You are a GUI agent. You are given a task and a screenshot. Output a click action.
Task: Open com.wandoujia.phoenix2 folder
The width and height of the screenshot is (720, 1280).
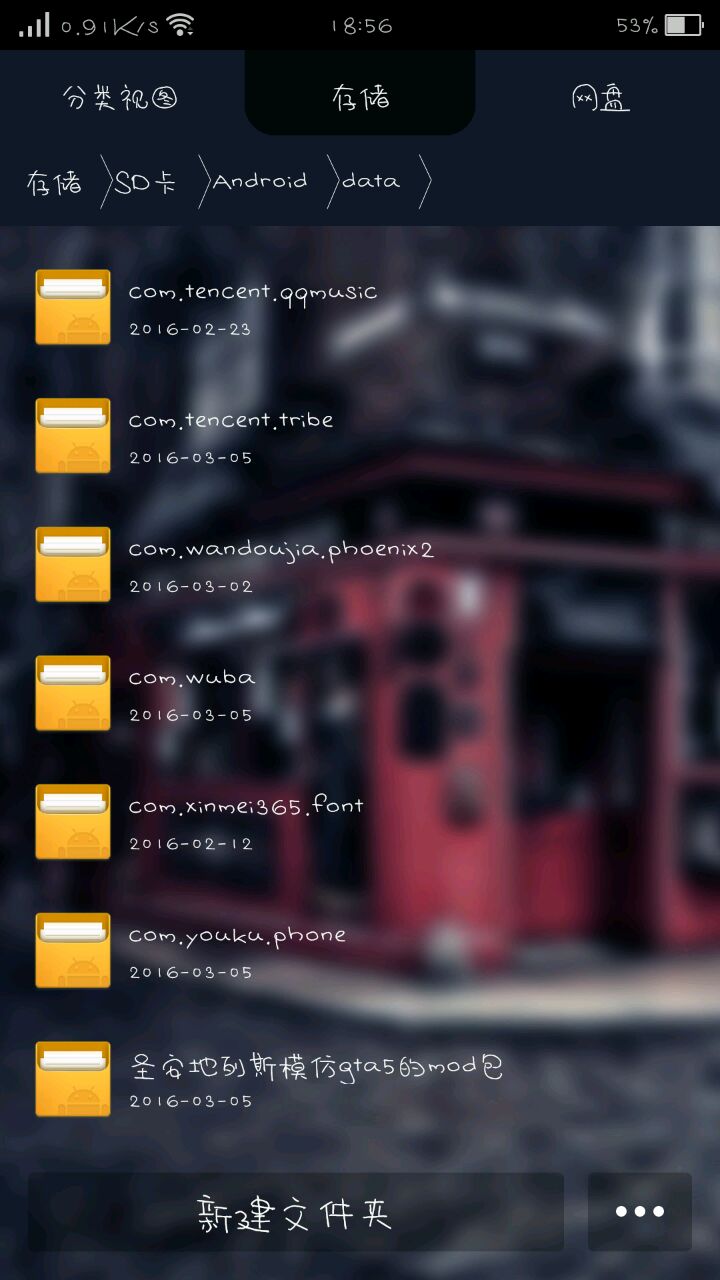(280, 565)
